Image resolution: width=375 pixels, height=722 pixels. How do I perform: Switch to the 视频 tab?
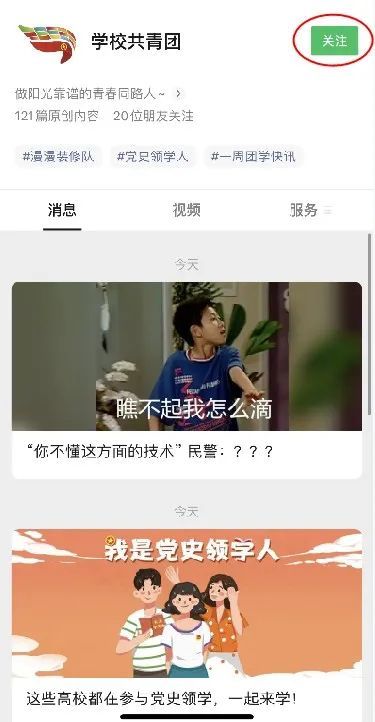tap(187, 210)
